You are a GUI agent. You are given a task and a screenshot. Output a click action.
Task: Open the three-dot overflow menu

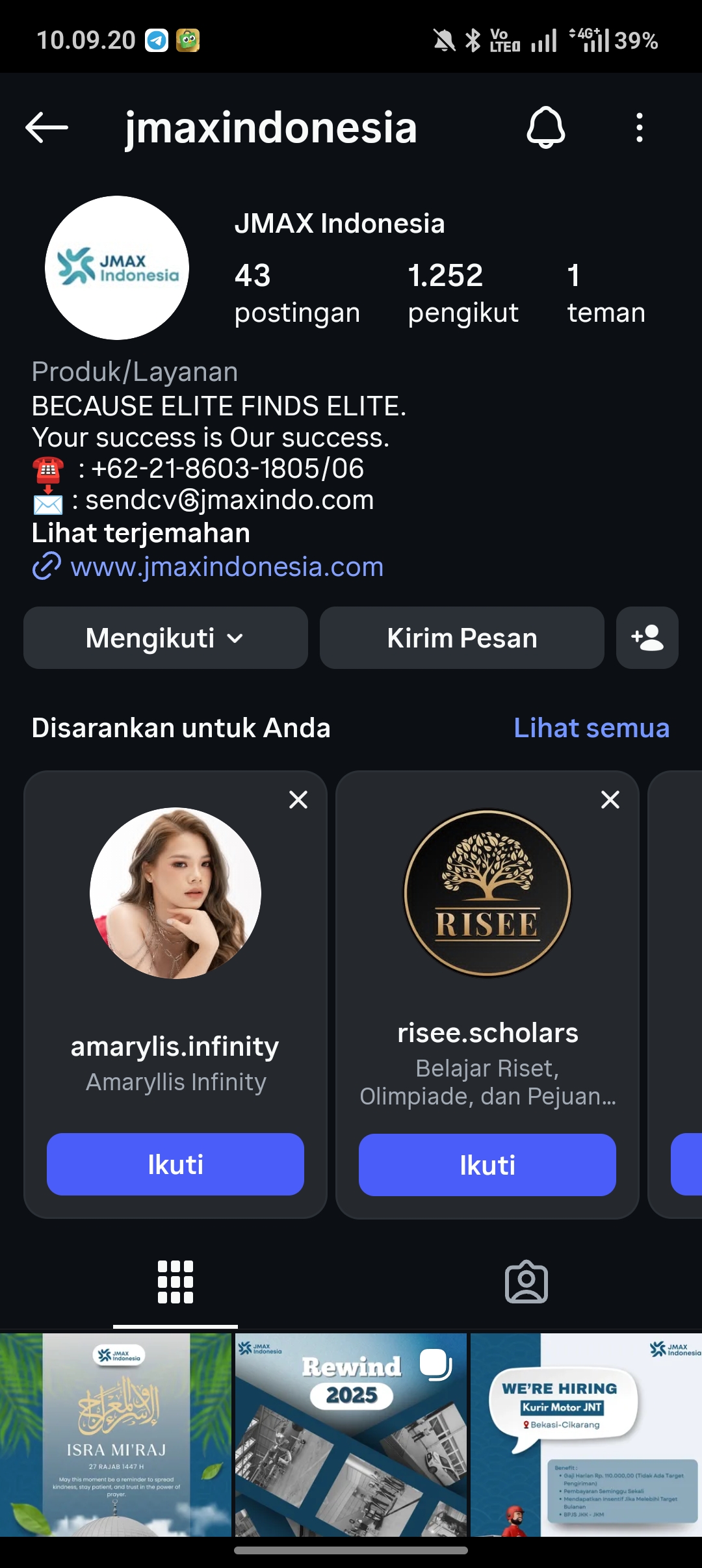(640, 127)
